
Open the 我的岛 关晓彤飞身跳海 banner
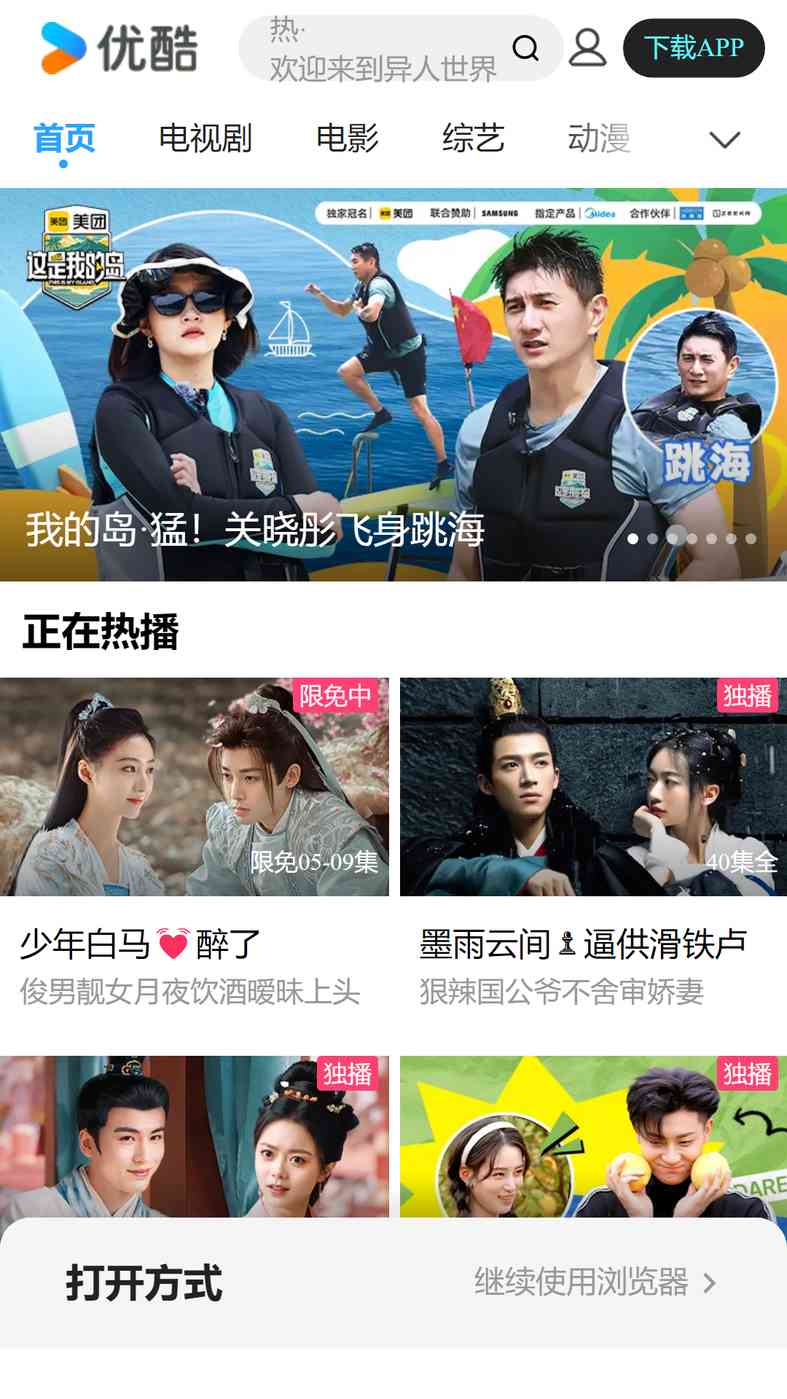pos(393,384)
